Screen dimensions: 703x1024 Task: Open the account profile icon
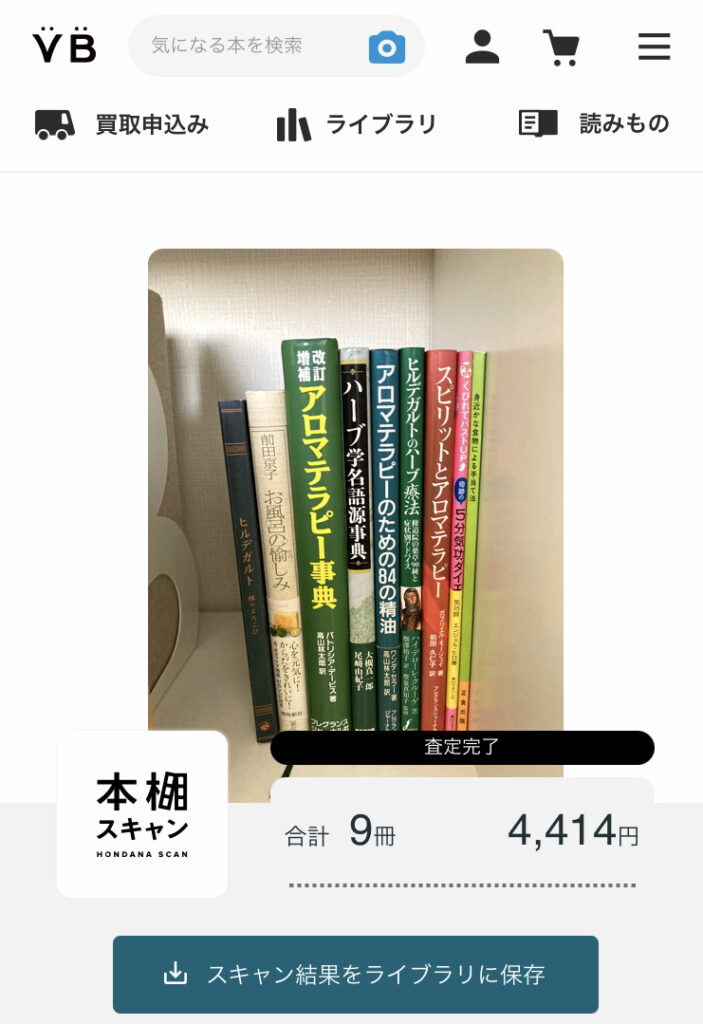pos(482,46)
